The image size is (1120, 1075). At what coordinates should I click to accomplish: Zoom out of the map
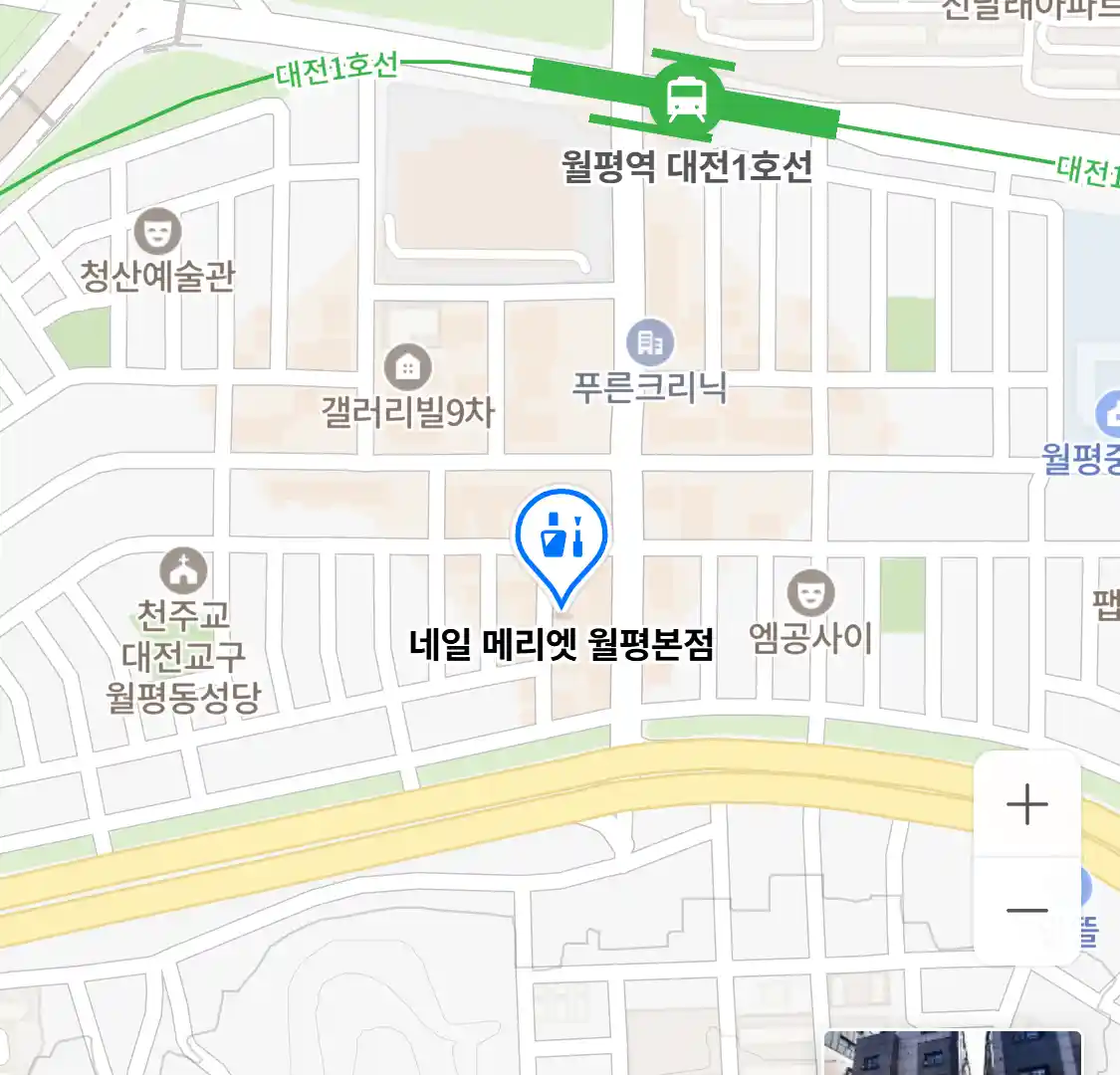(1026, 910)
